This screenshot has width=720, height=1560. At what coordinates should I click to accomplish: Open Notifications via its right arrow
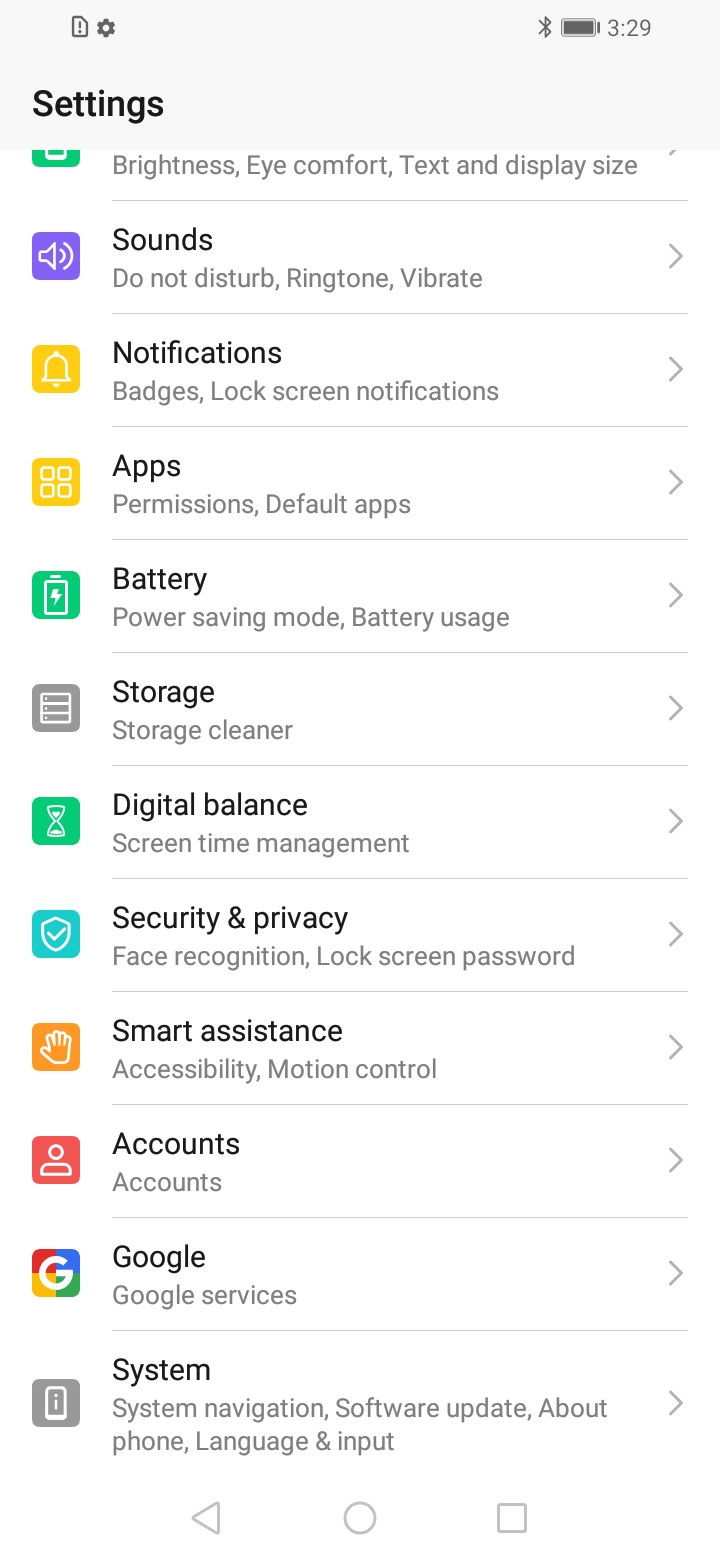(x=676, y=369)
